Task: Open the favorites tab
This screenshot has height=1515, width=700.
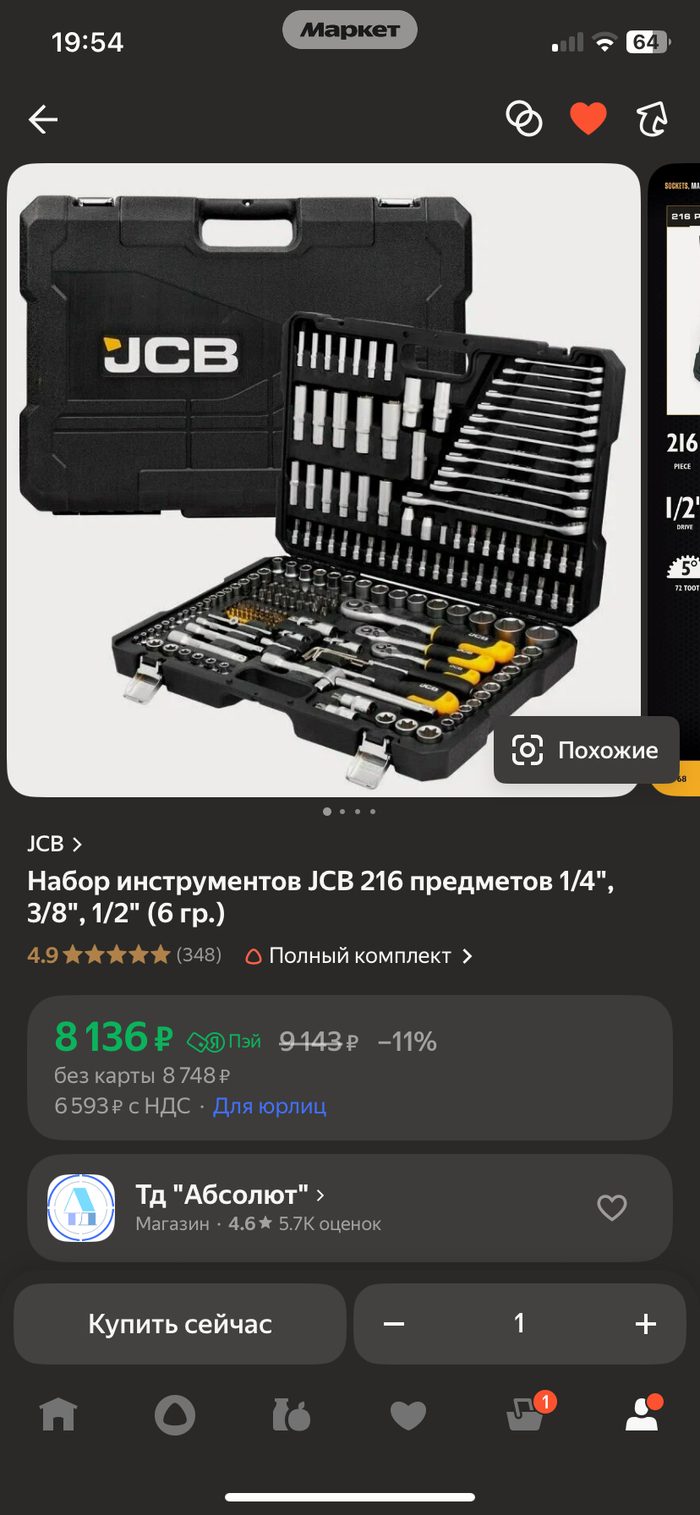Action: pyautogui.click(x=408, y=1415)
